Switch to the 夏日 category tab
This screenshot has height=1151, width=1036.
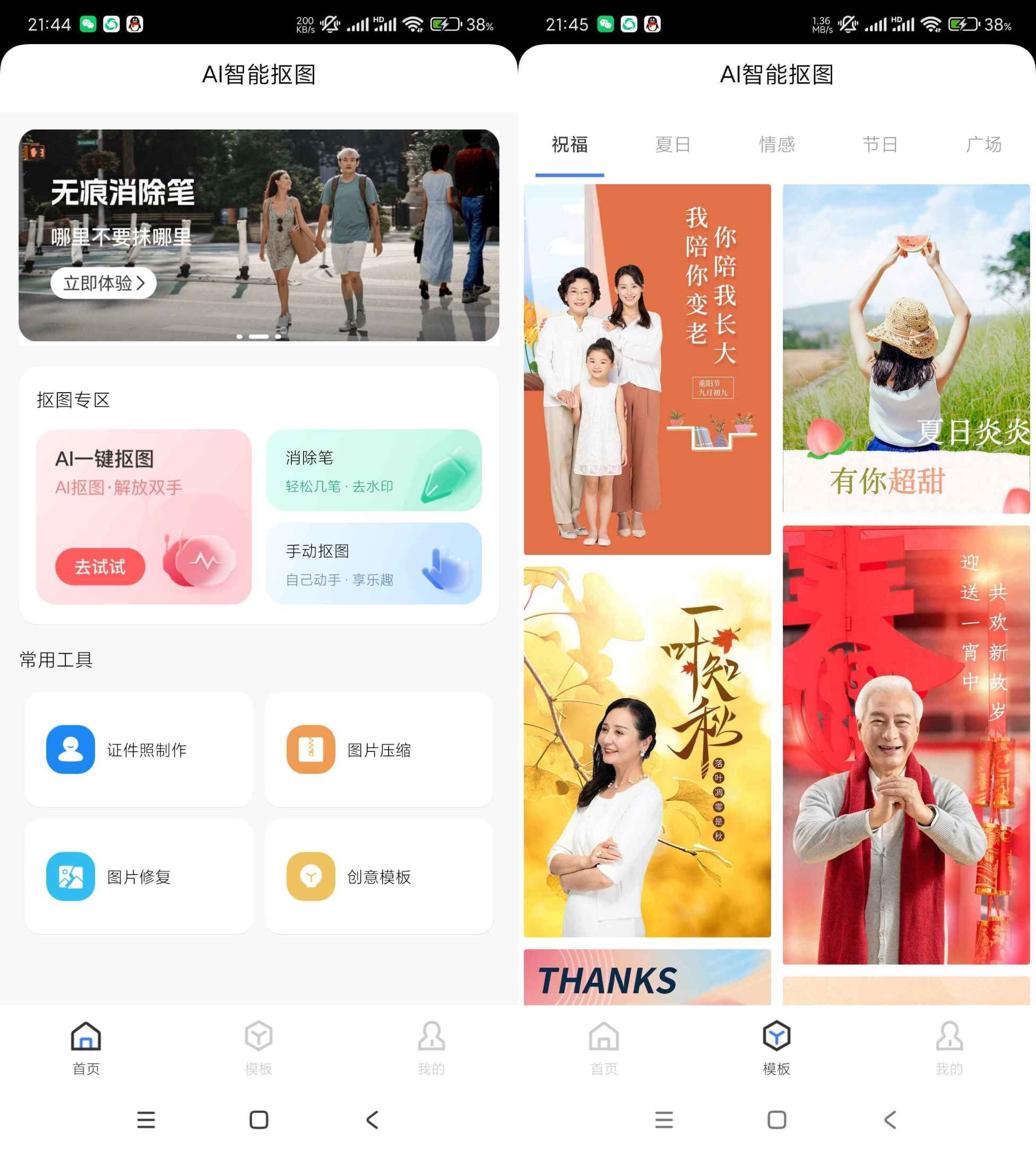tap(673, 144)
